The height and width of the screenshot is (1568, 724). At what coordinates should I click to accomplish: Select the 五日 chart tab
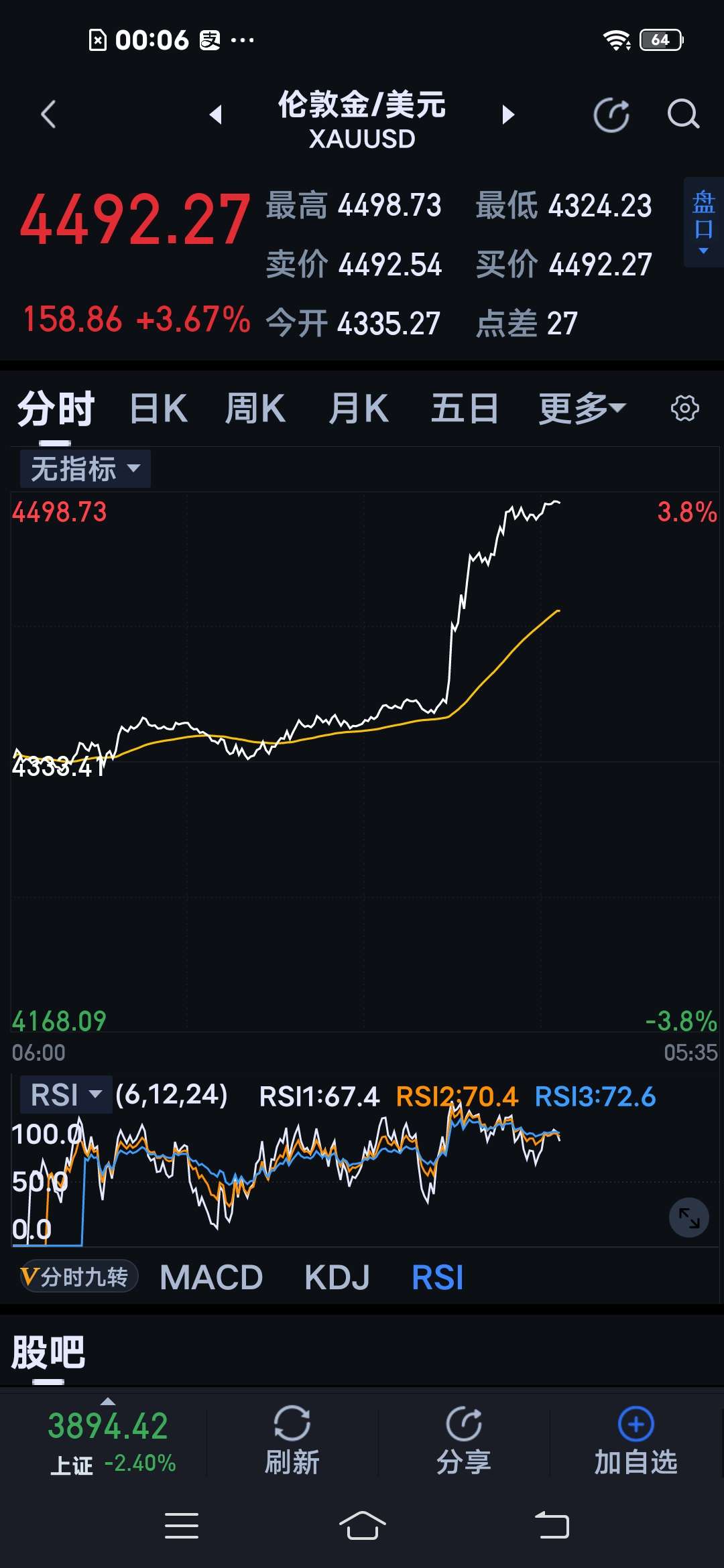[465, 409]
